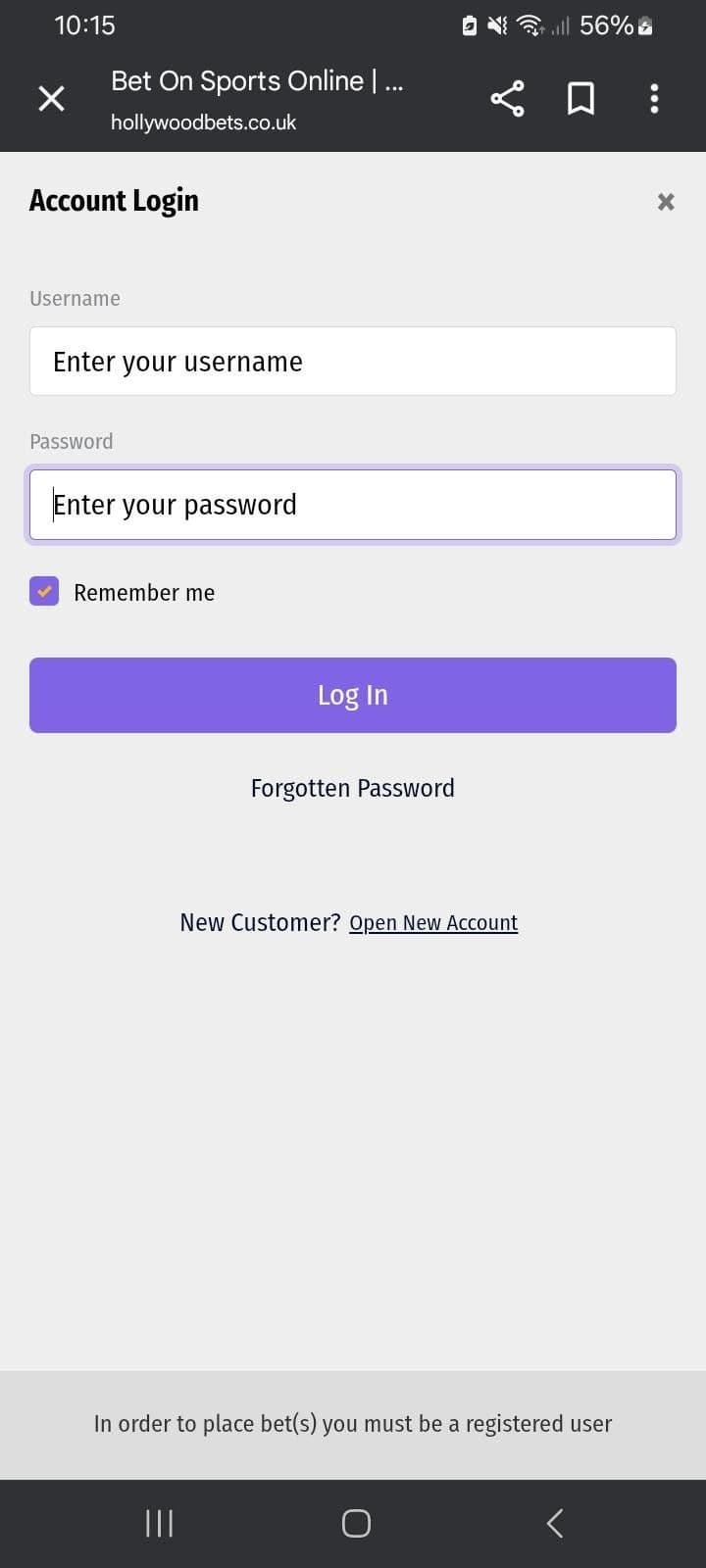Image resolution: width=706 pixels, height=1568 pixels.
Task: Tap the back button in the navigation bar
Action: click(x=553, y=1522)
